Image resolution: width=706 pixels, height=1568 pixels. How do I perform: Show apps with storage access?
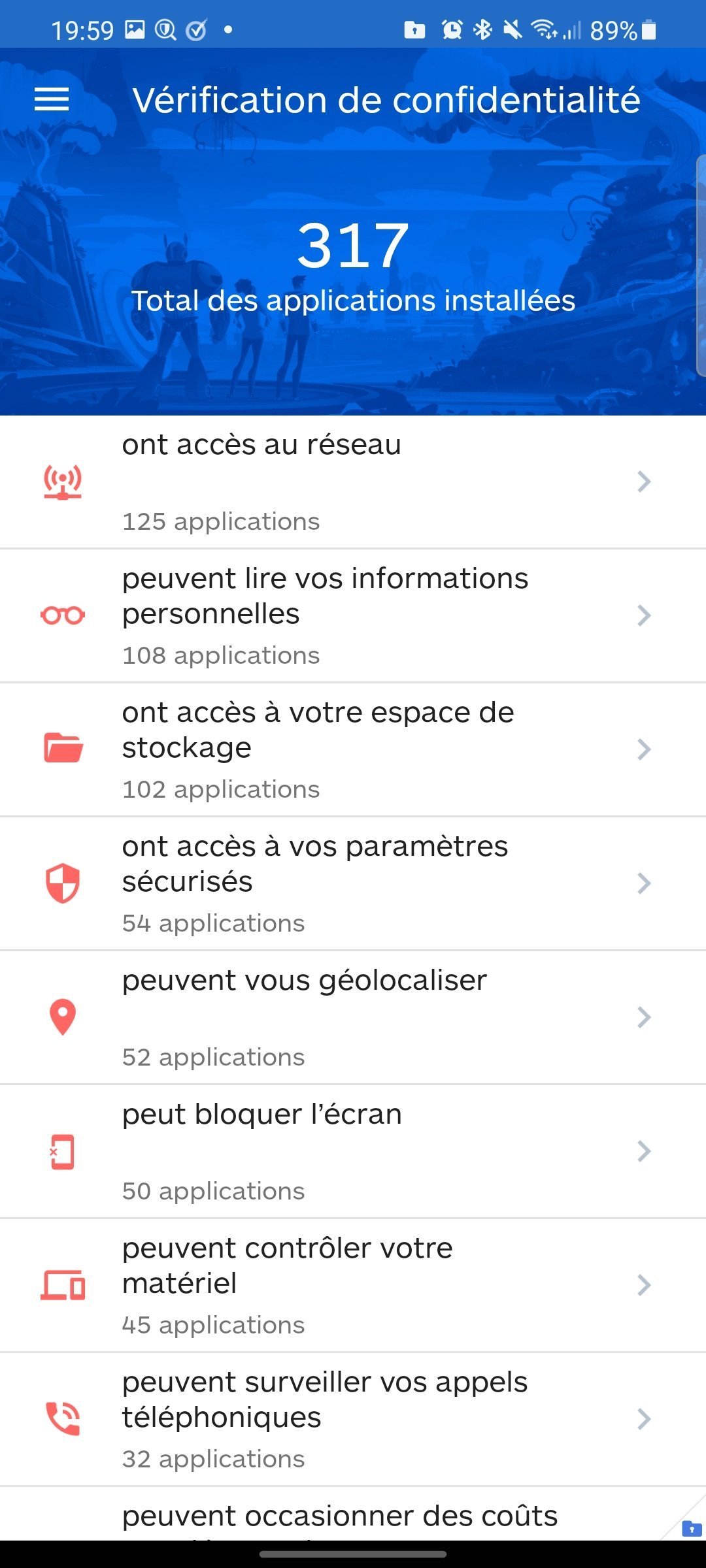353,749
